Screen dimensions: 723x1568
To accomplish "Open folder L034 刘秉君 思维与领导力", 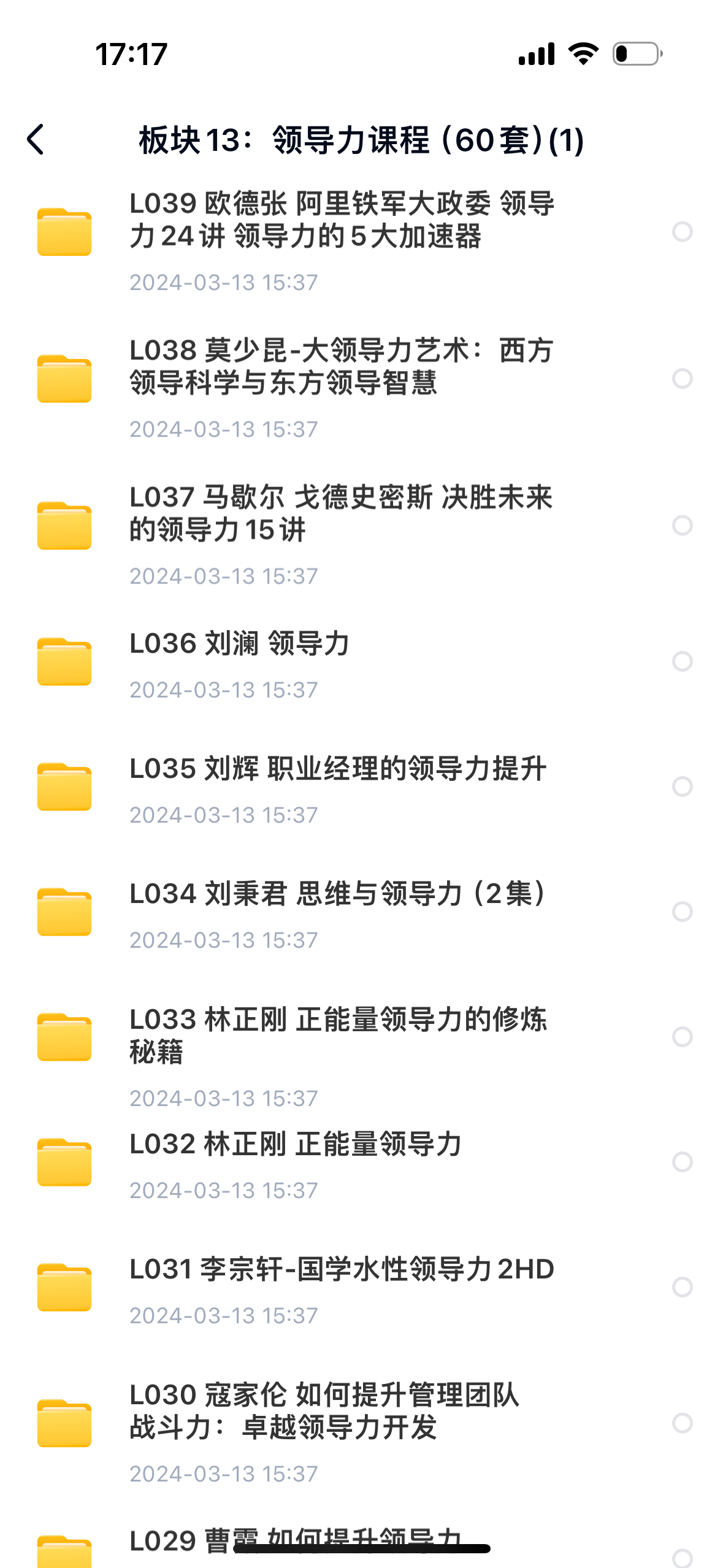I will pos(337,895).
